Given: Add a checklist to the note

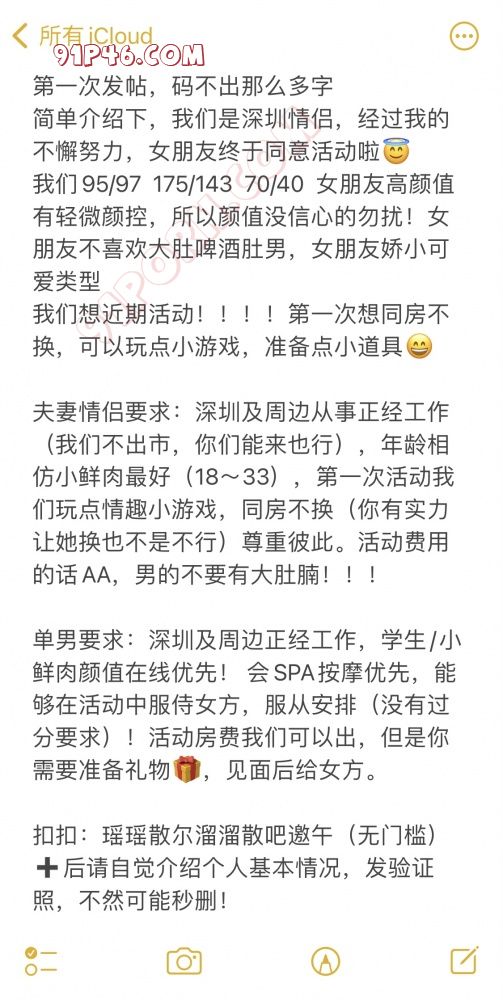Looking at the screenshot, I should click(41, 961).
